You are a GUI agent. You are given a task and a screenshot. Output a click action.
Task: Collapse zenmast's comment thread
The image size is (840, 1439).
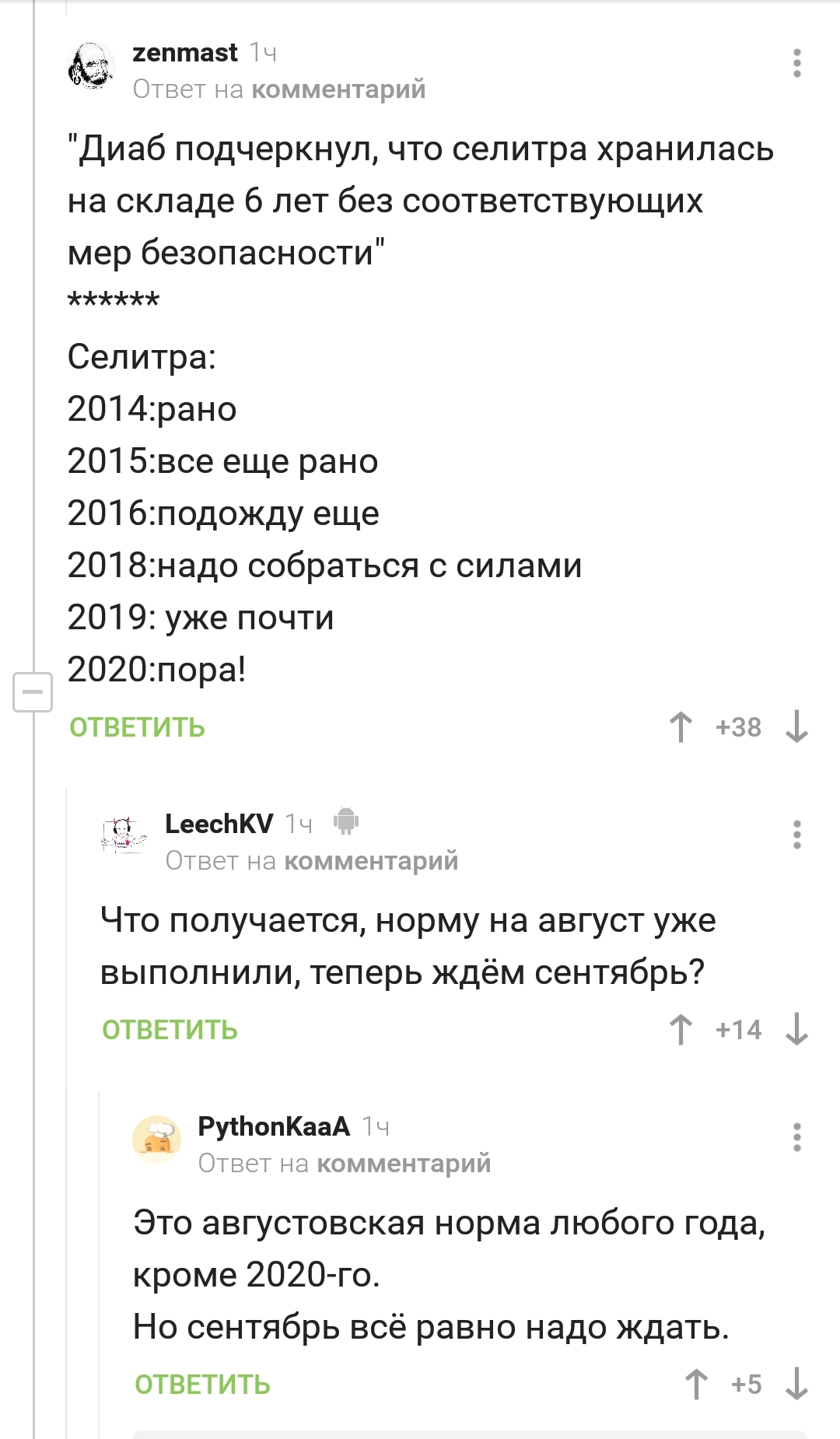coord(33,691)
